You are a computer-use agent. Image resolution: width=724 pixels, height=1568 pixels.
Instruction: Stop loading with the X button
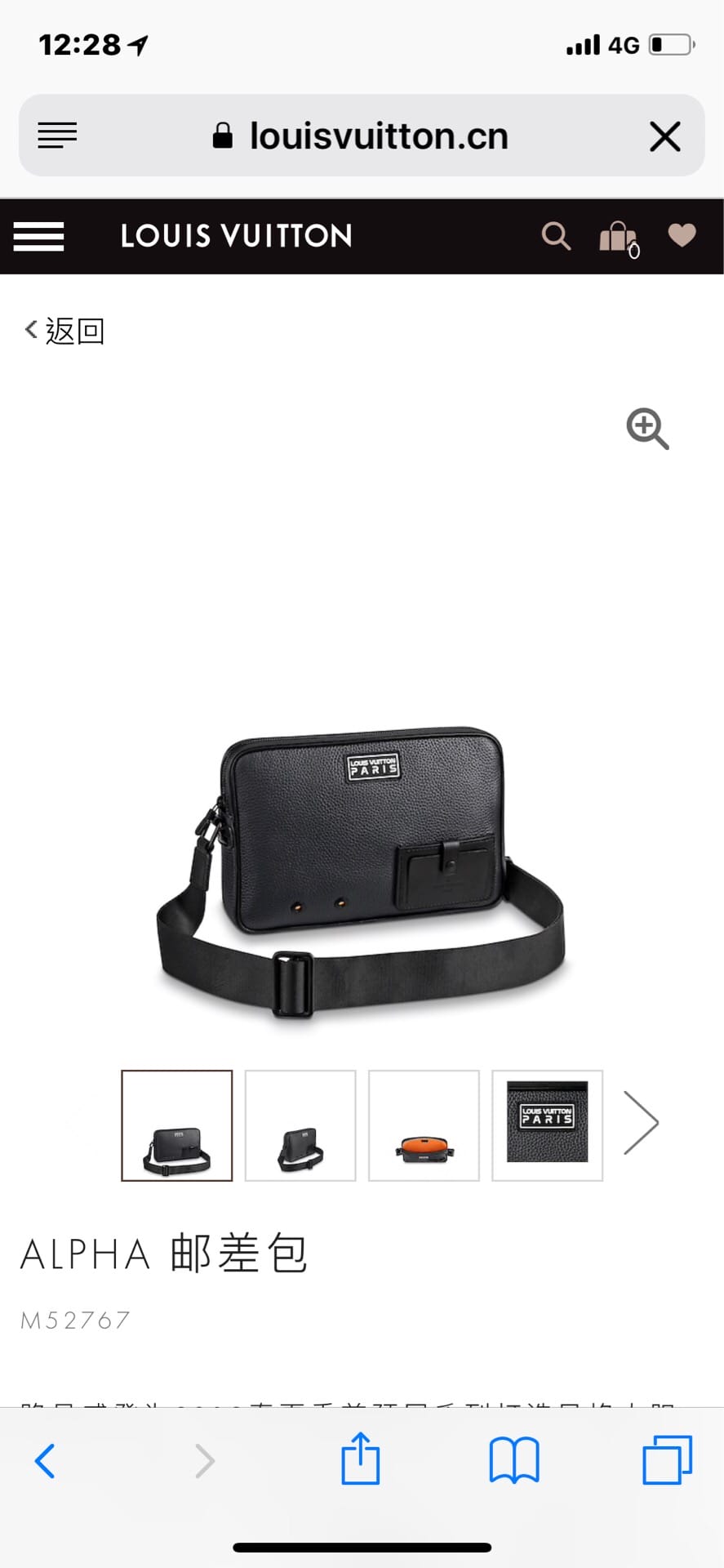664,136
